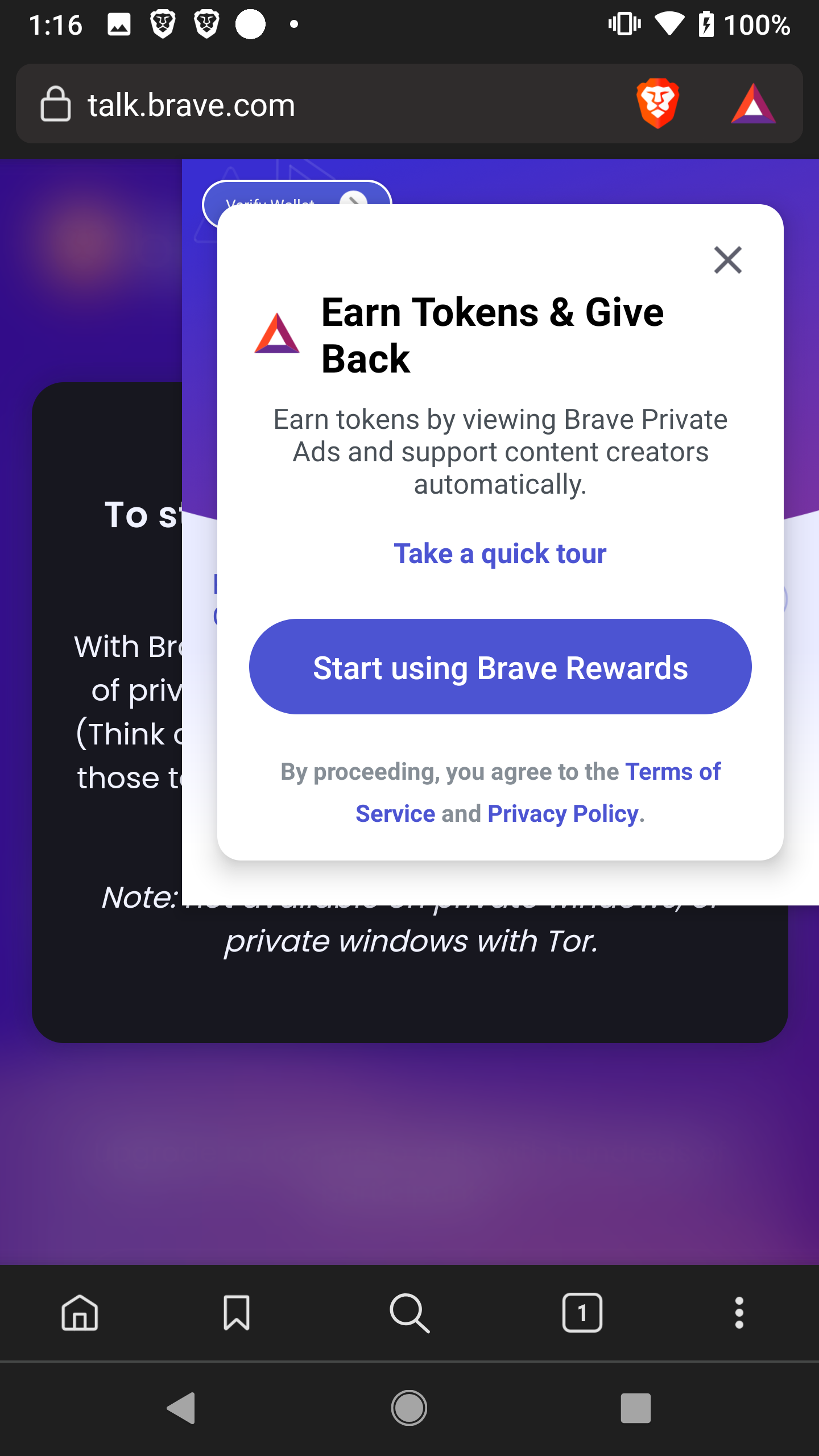Open the Take a quick tour link
Image resolution: width=819 pixels, height=1456 pixels.
[500, 553]
